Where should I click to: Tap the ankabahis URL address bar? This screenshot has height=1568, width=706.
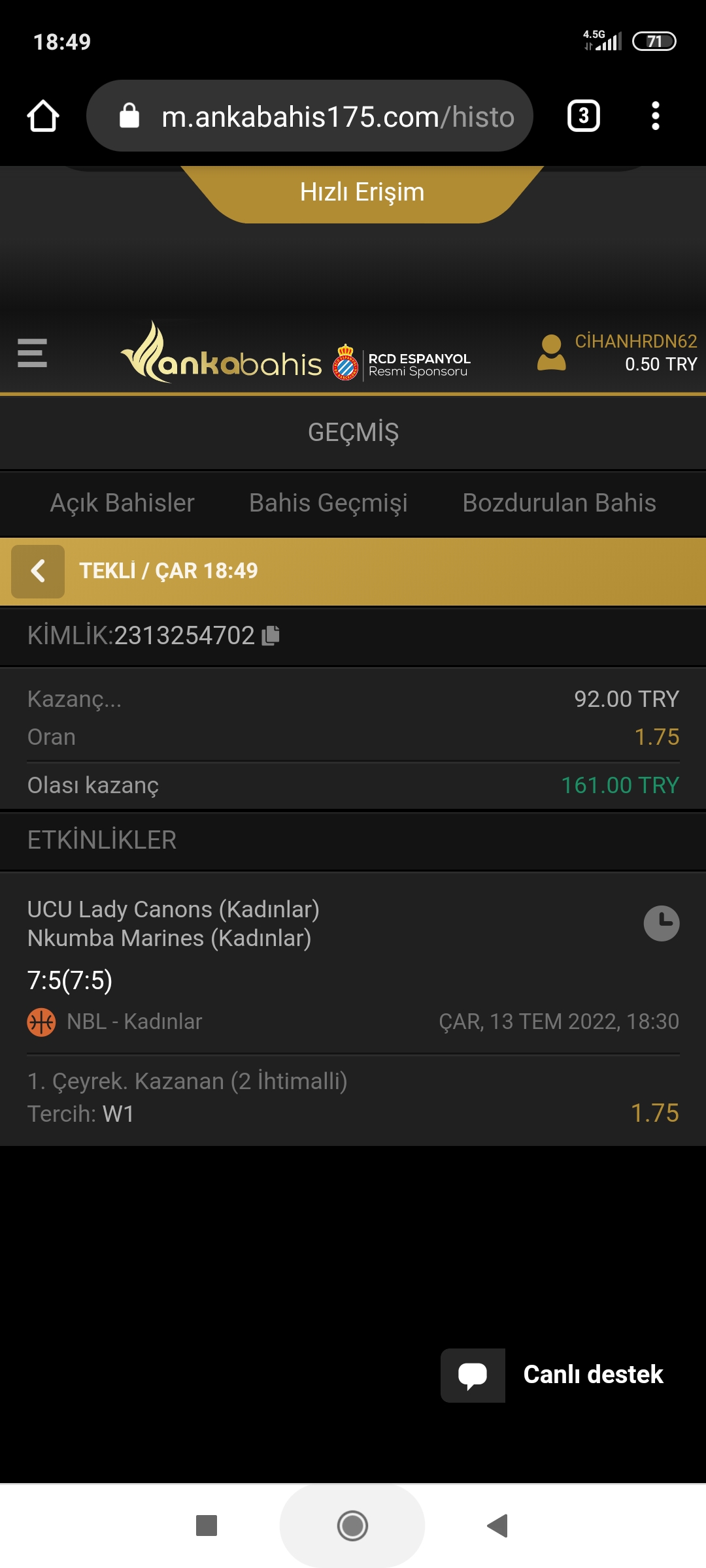click(x=310, y=116)
